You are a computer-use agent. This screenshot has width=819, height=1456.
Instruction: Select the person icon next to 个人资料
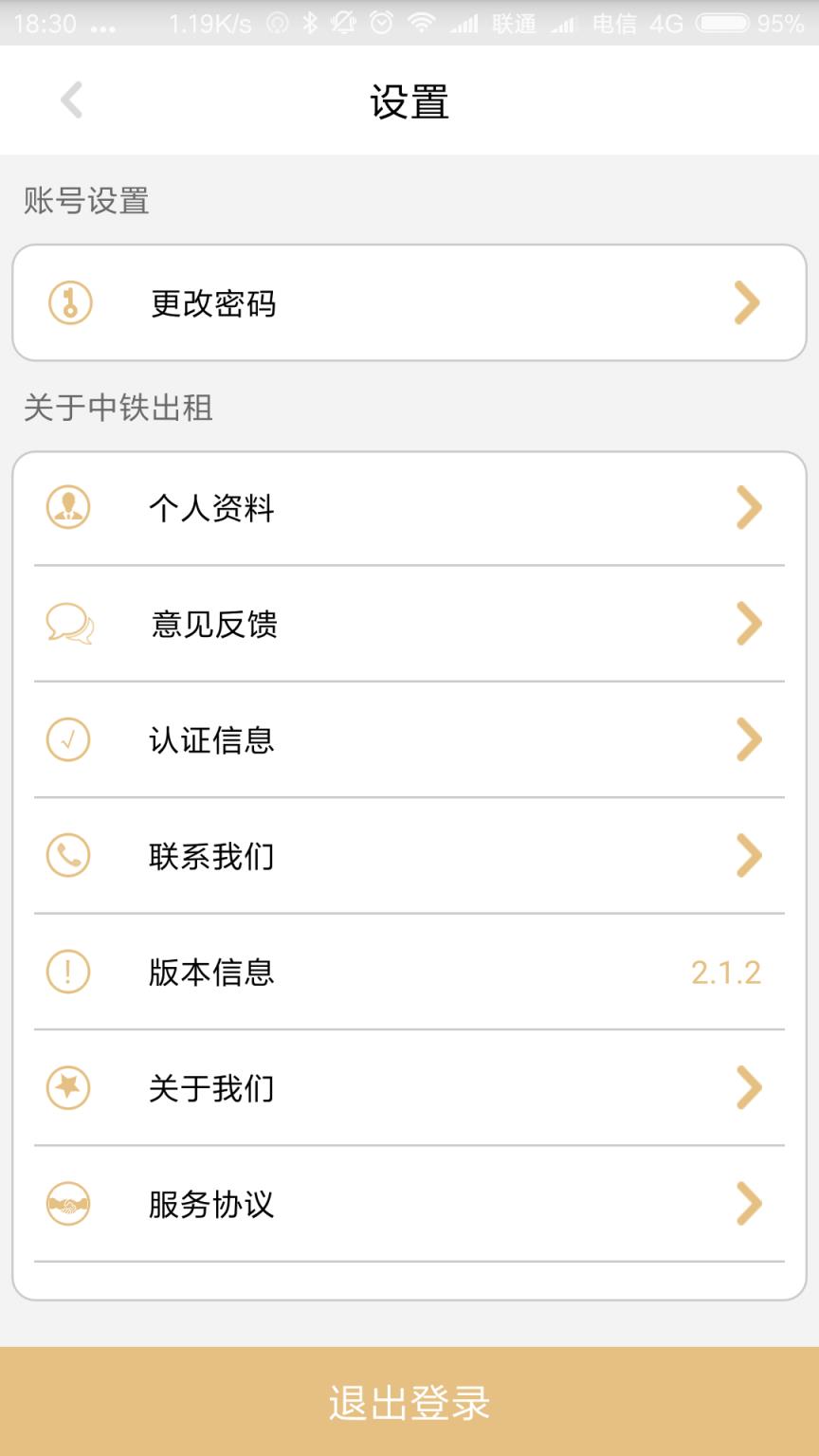click(x=67, y=507)
